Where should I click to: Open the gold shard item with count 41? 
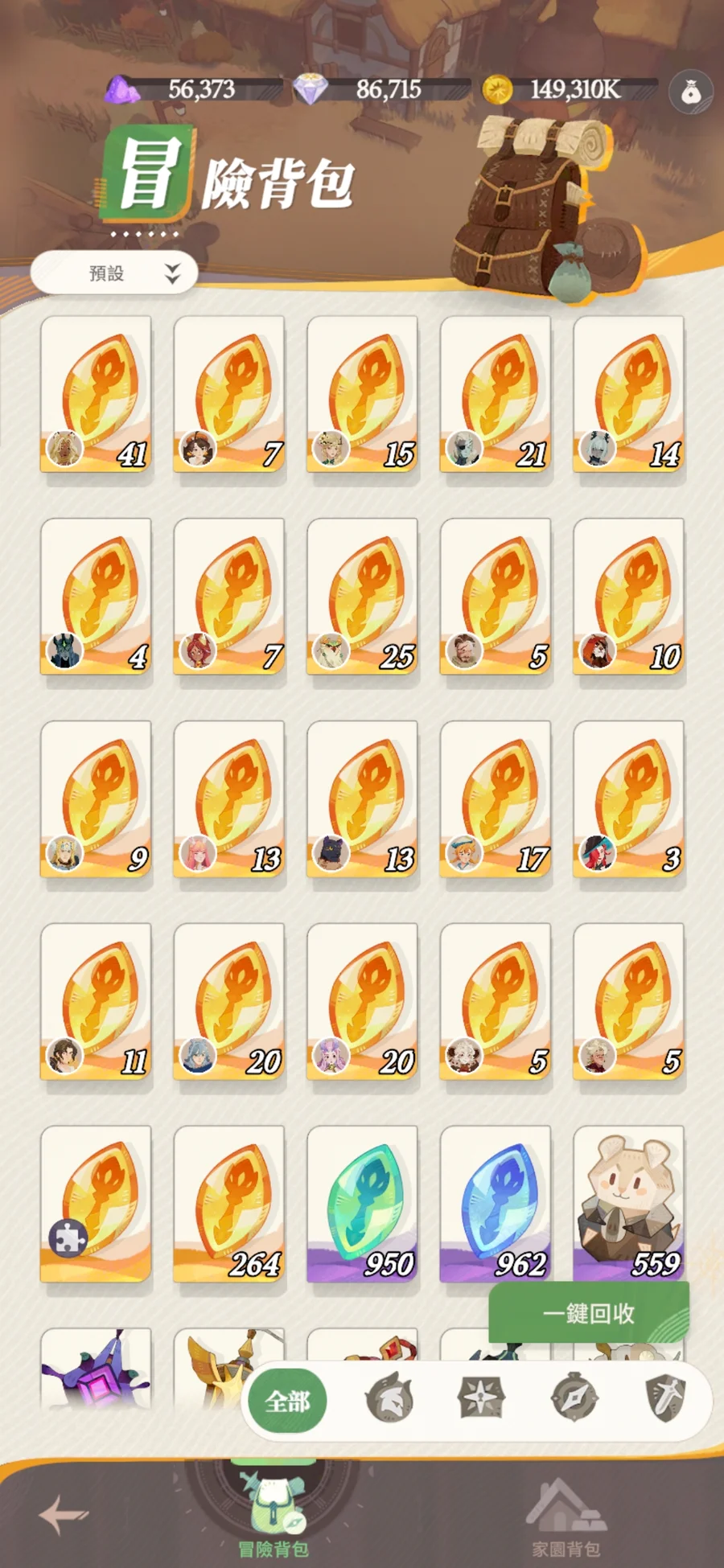point(96,394)
